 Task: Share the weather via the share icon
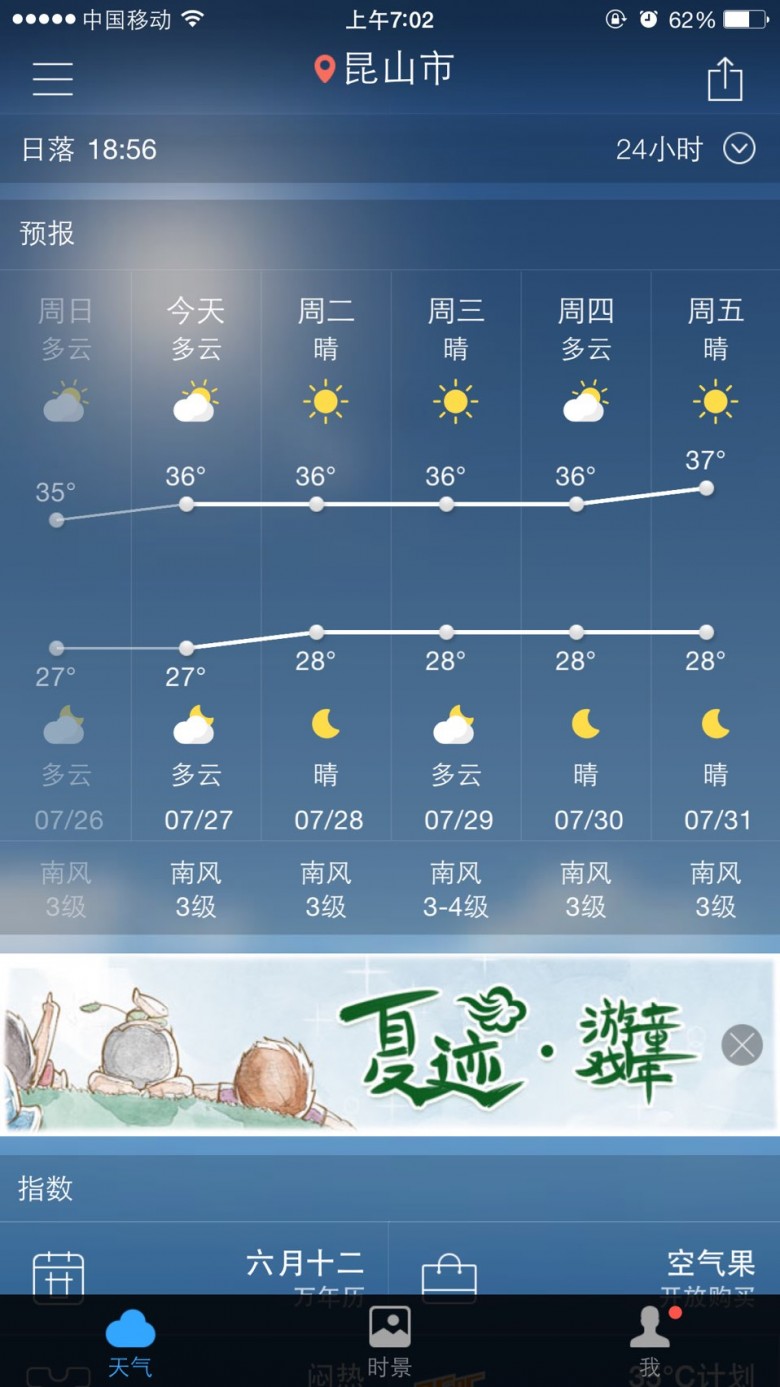tap(725, 78)
